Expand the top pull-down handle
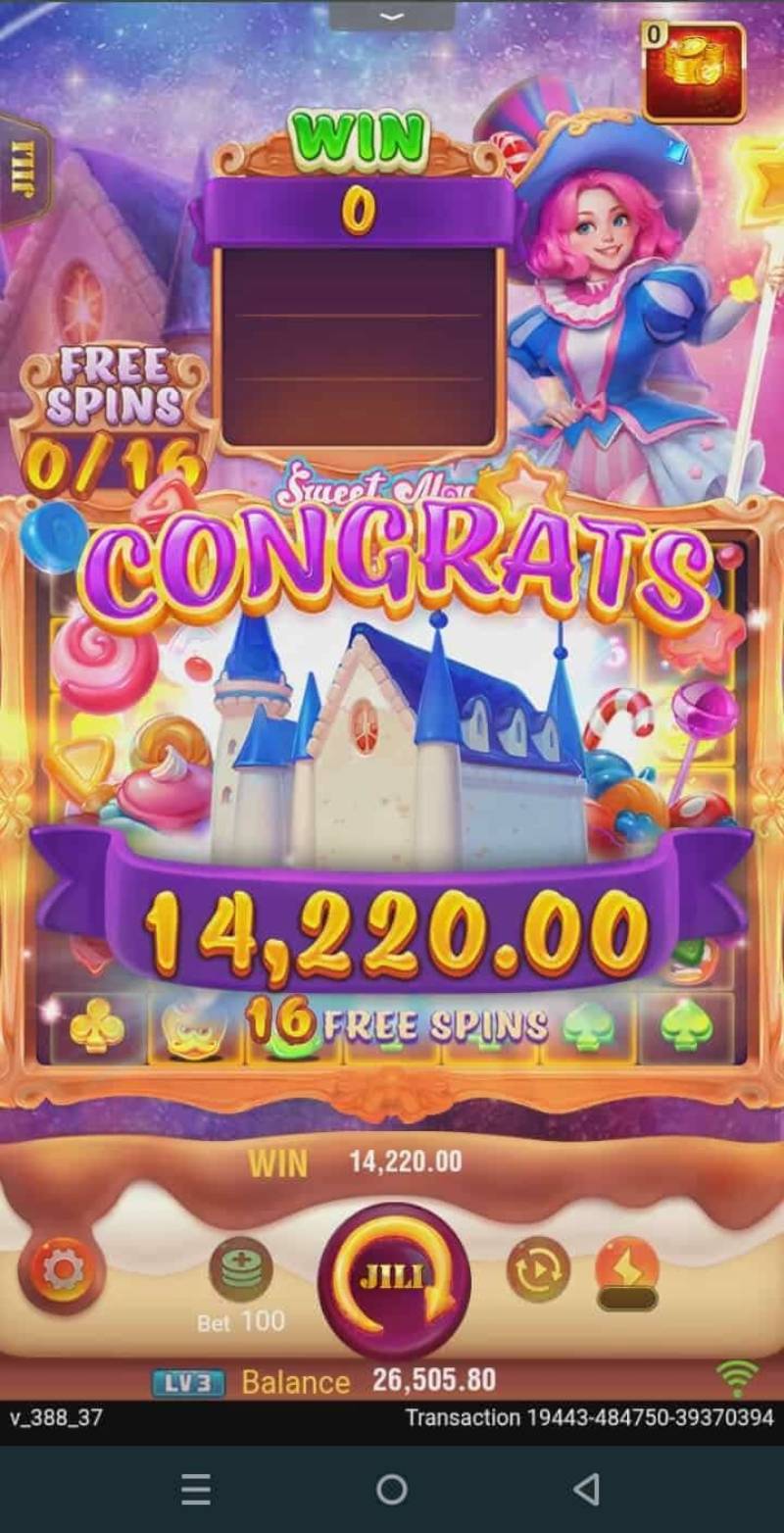The image size is (784, 1533). point(392,16)
